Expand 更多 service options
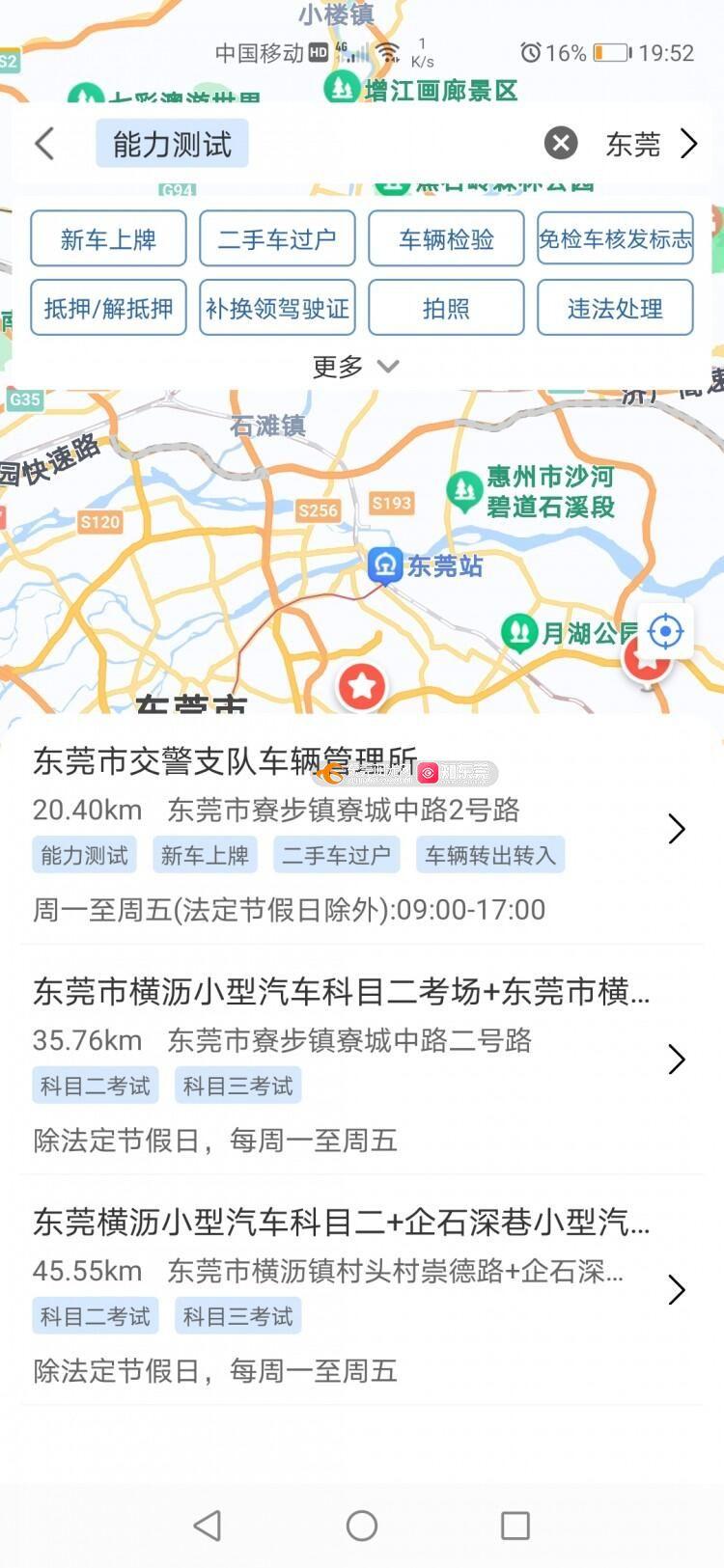 point(354,367)
